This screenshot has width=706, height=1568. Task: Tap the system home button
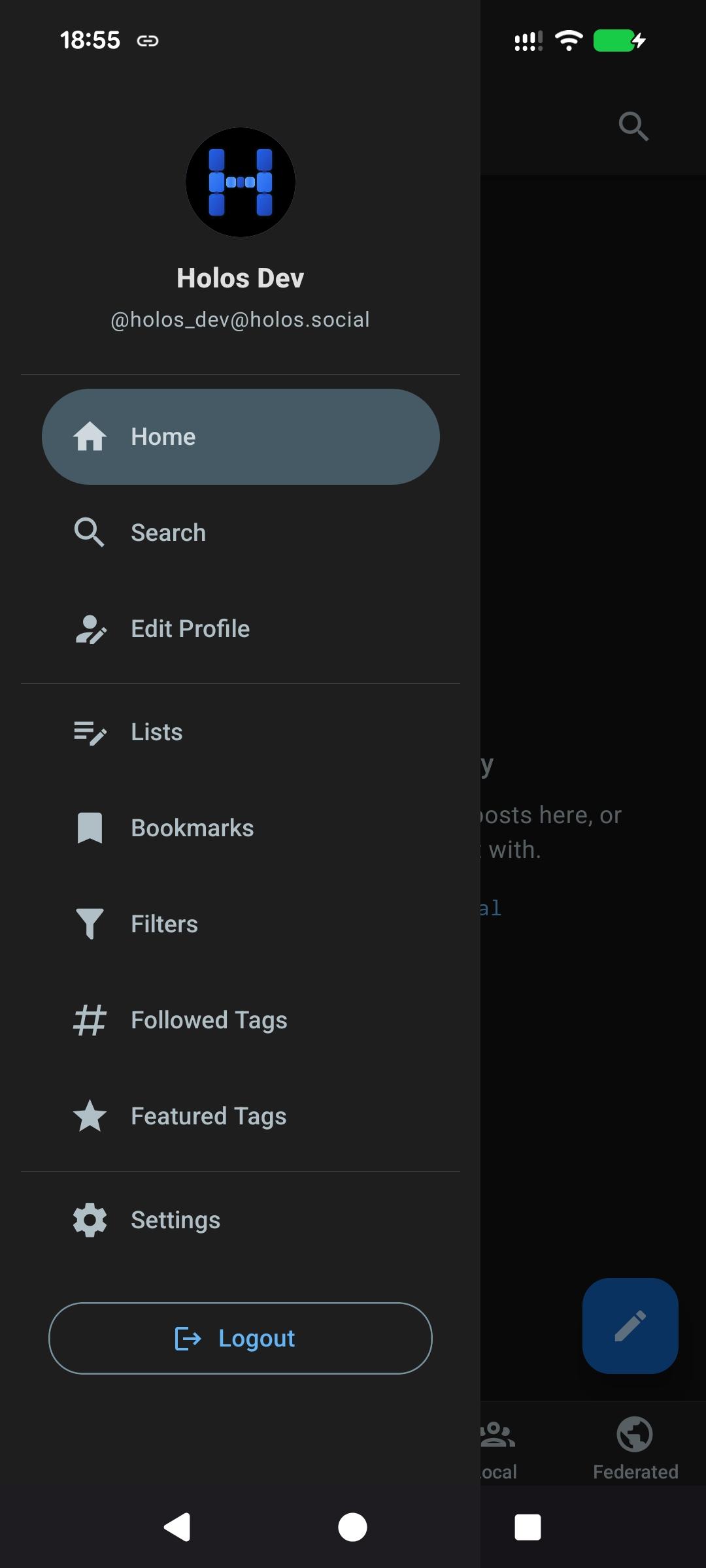click(352, 1527)
